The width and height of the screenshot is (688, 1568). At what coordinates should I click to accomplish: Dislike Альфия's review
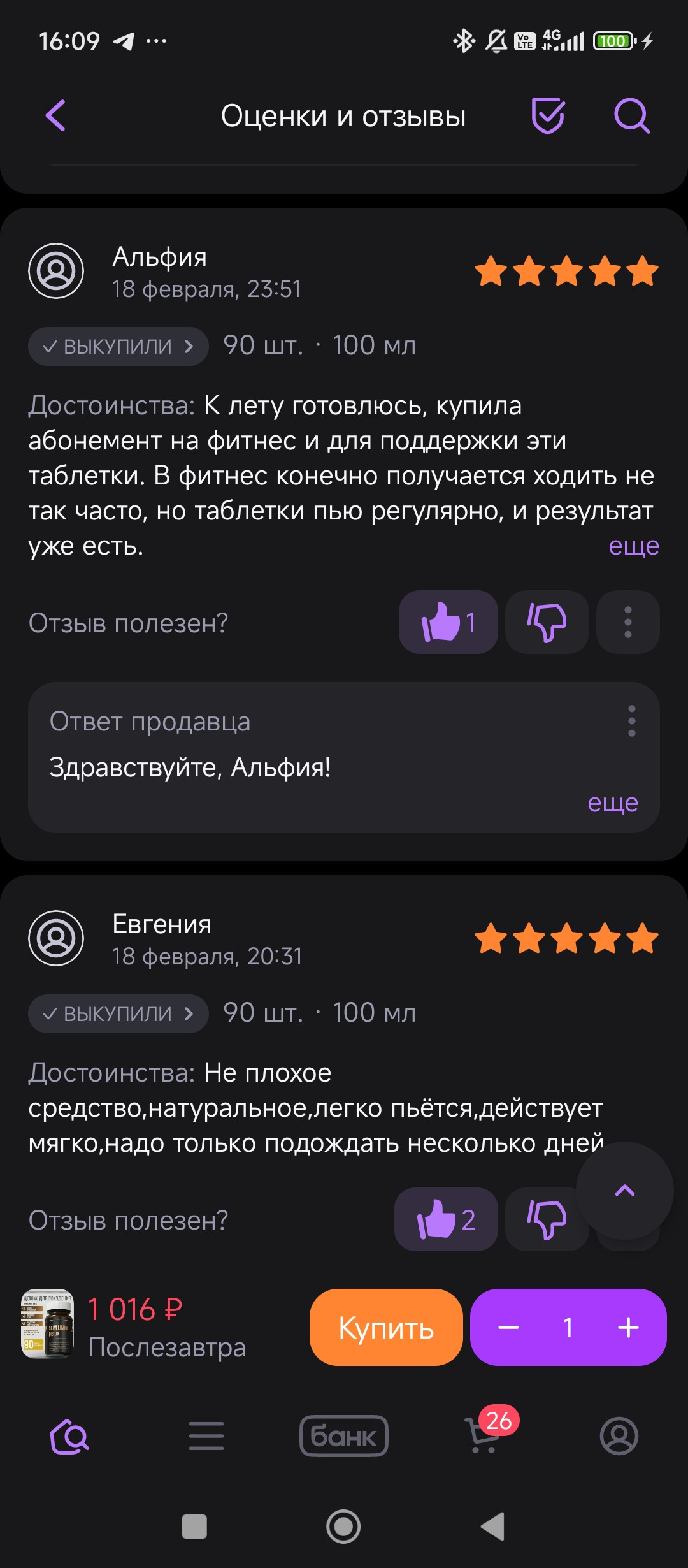(x=547, y=622)
